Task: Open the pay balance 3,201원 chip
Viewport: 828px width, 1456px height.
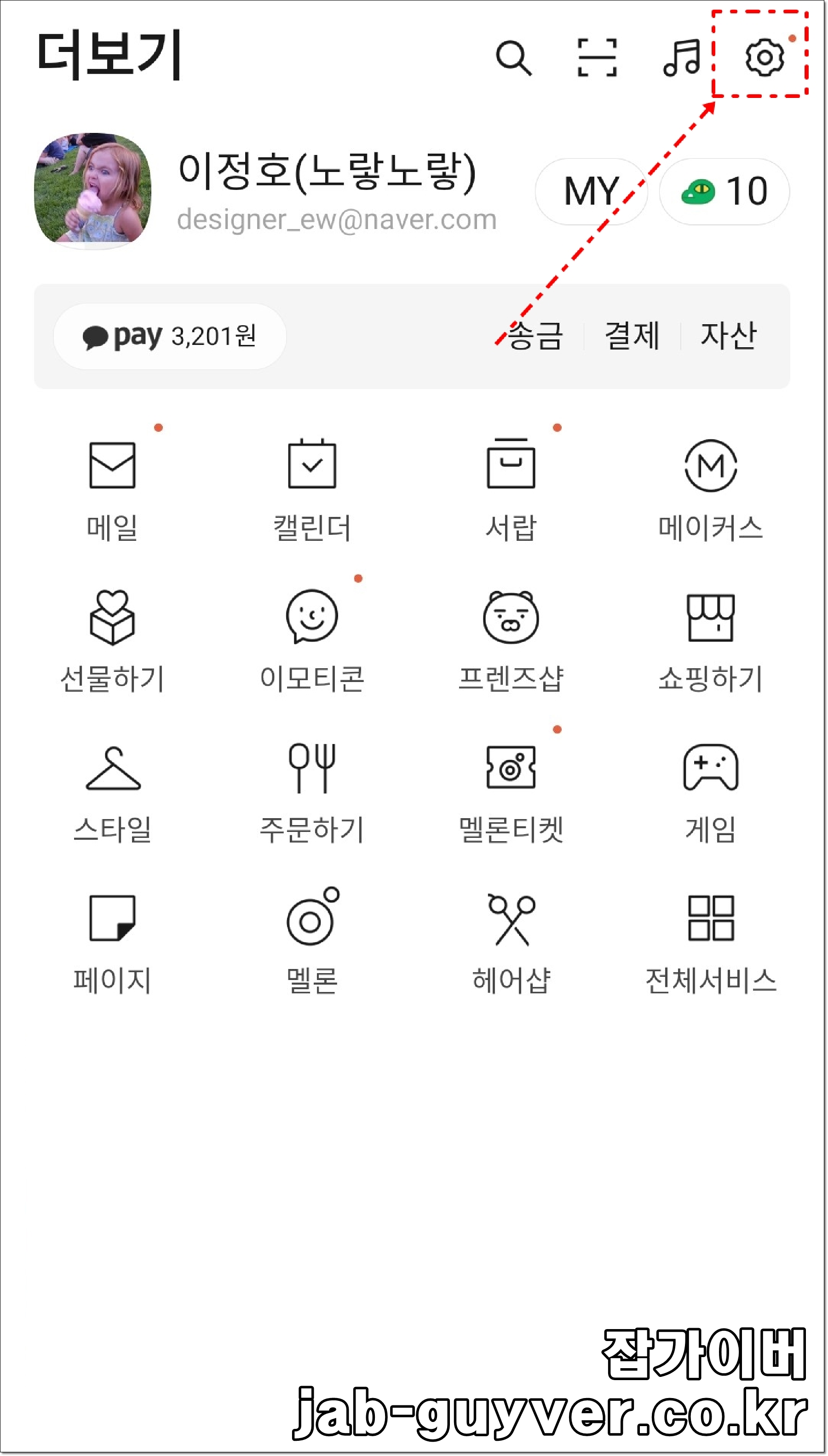Action: pyautogui.click(x=169, y=336)
